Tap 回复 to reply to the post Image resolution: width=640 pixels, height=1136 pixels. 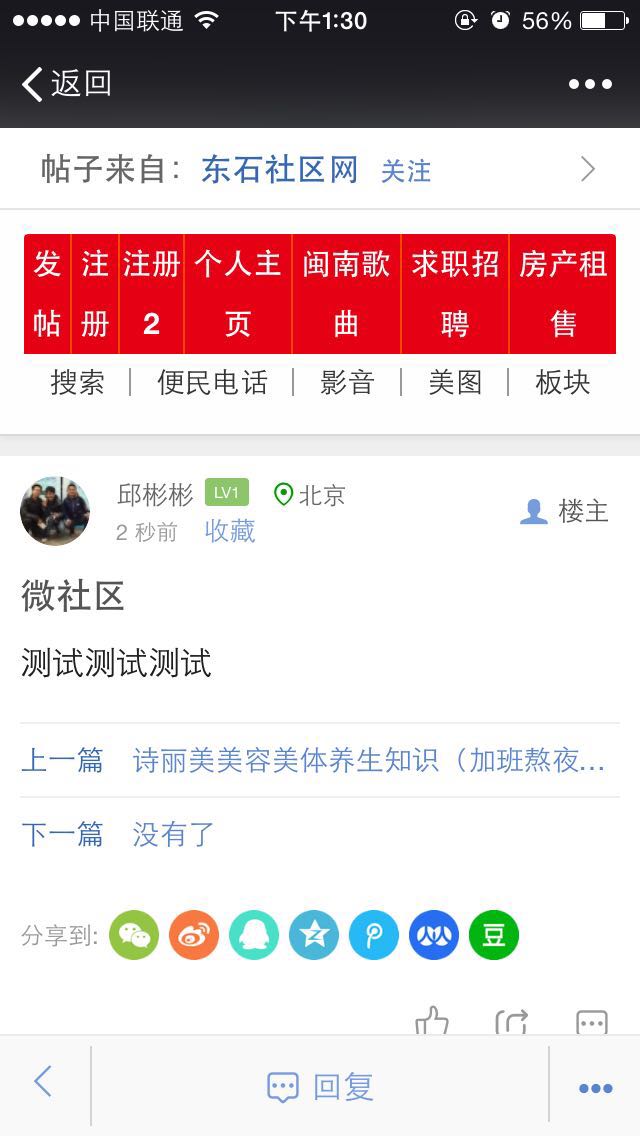pos(320,1086)
